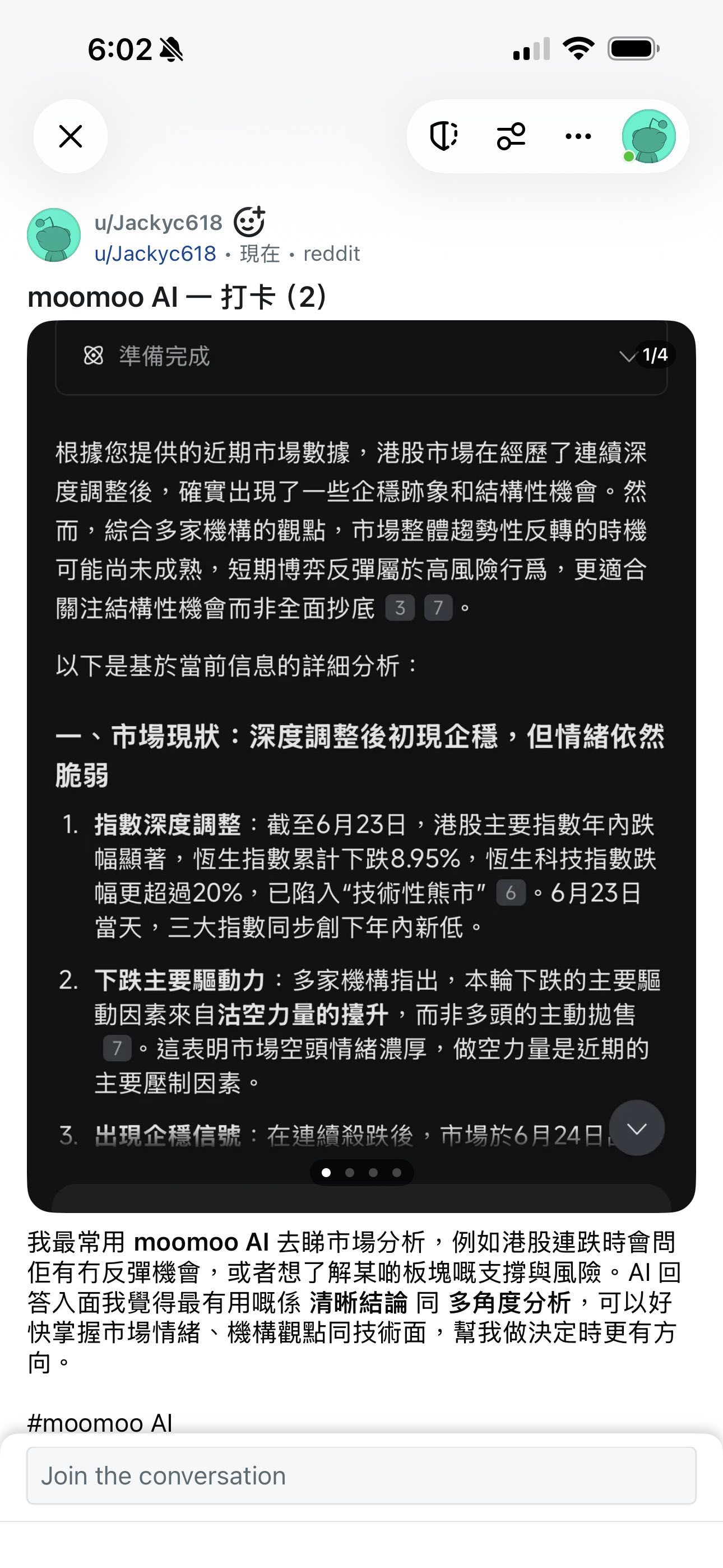Close the post view

(x=71, y=136)
